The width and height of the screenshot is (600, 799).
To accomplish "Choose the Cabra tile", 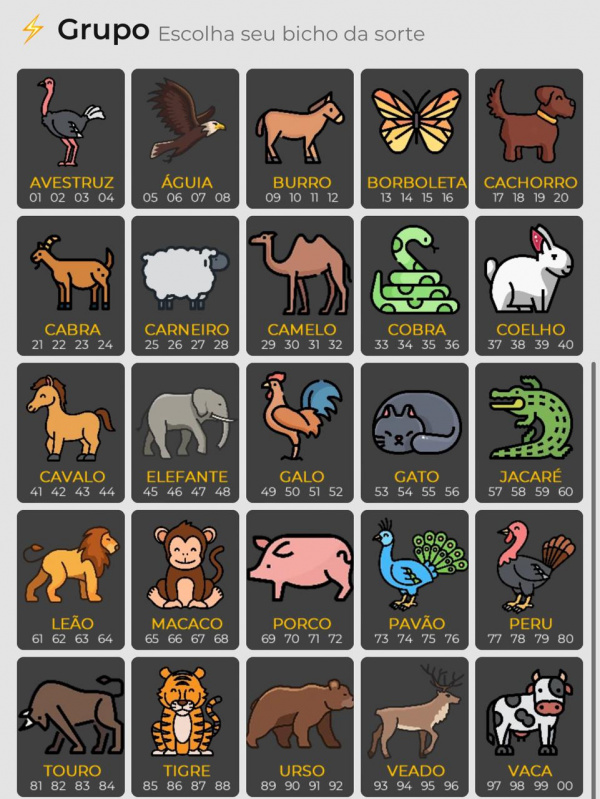I will pyautogui.click(x=71, y=285).
